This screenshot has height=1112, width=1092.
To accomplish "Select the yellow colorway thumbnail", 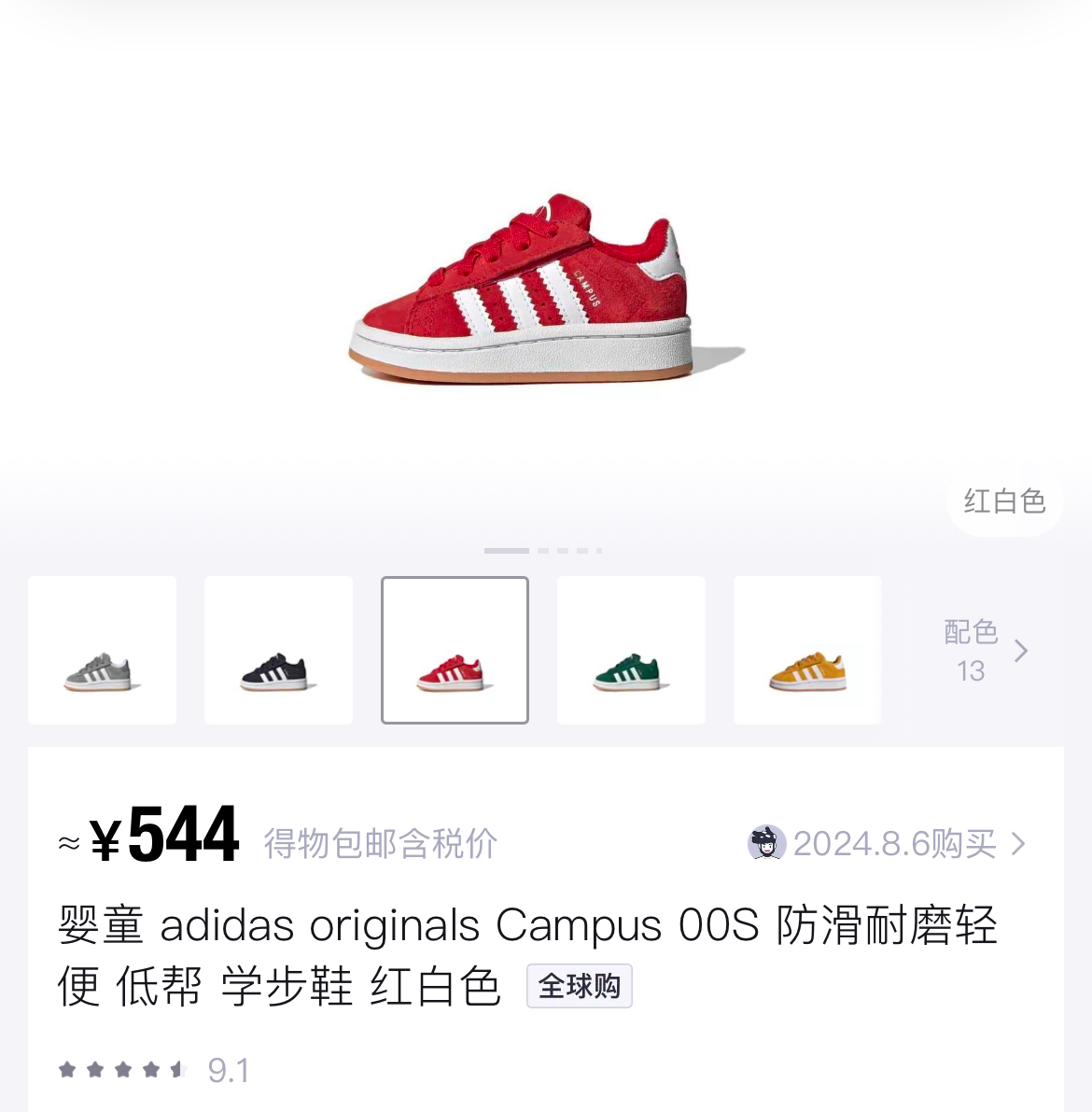I will pyautogui.click(x=807, y=650).
